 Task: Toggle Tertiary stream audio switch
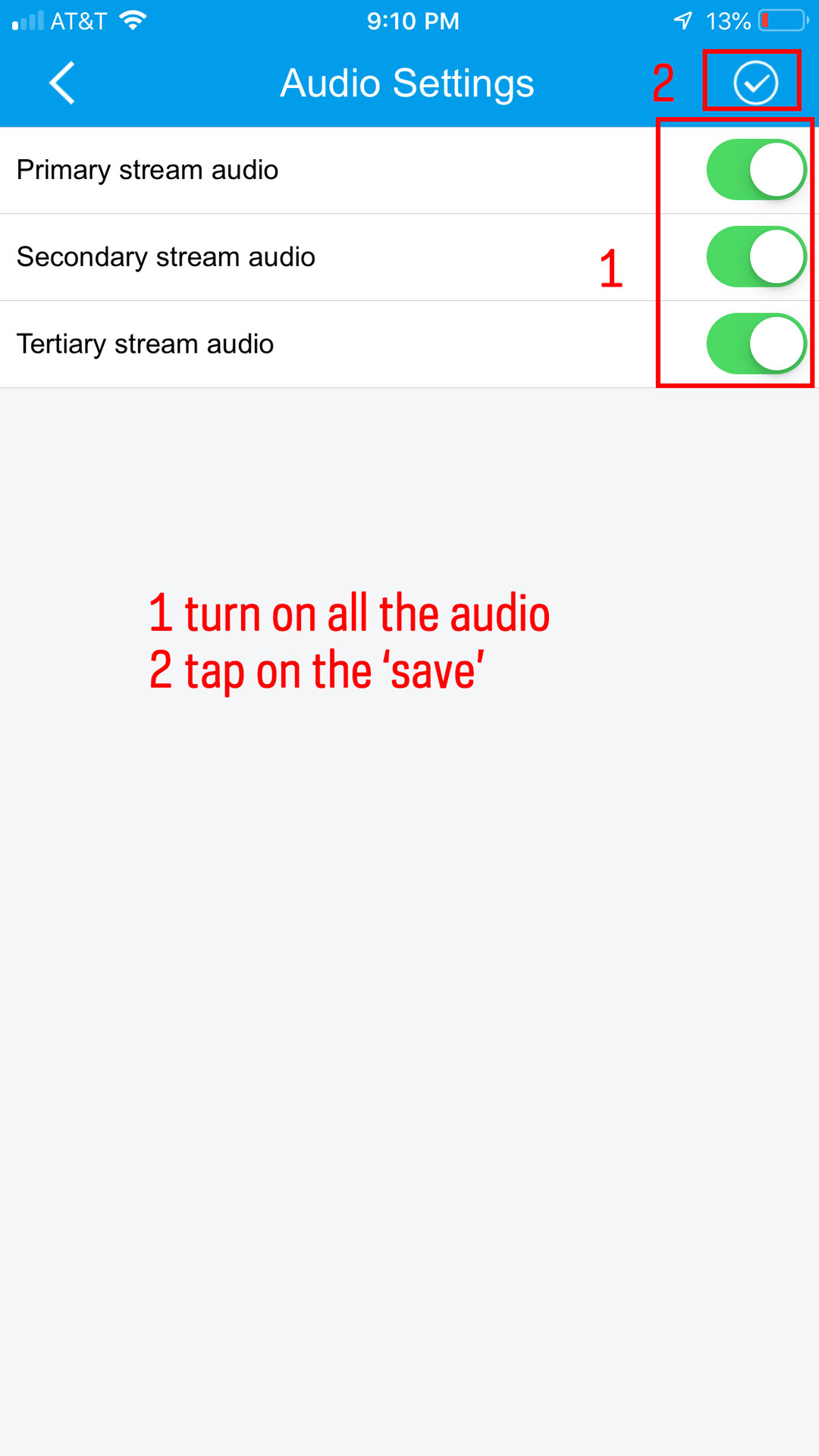point(756,344)
